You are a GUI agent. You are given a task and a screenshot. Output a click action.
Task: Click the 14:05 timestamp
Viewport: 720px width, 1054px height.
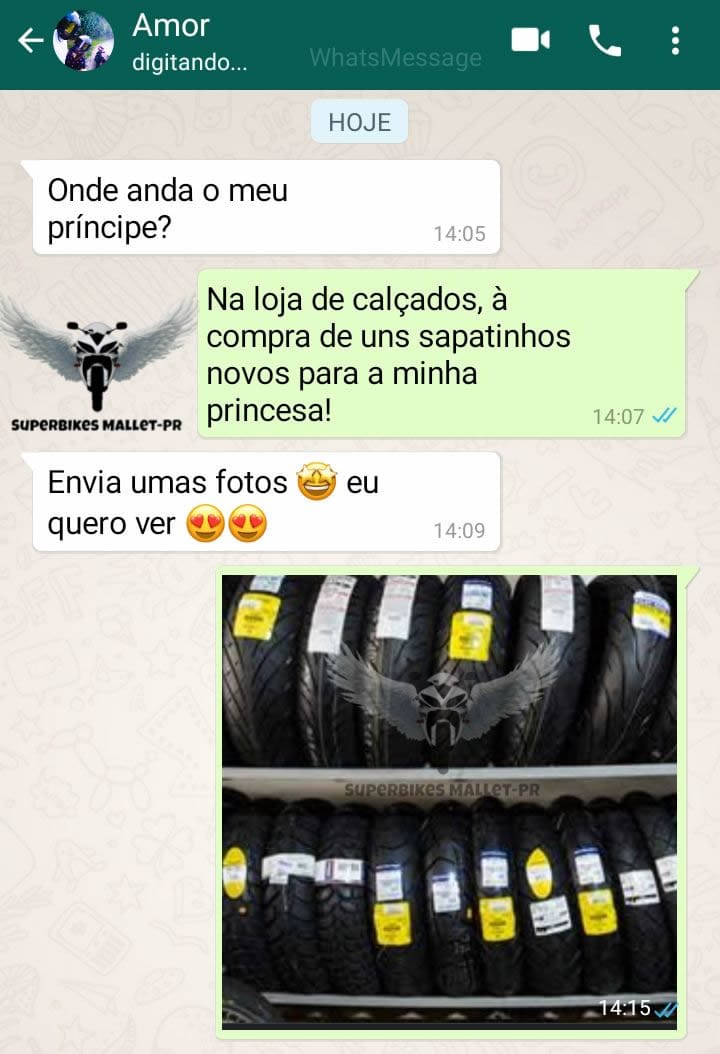(x=459, y=234)
